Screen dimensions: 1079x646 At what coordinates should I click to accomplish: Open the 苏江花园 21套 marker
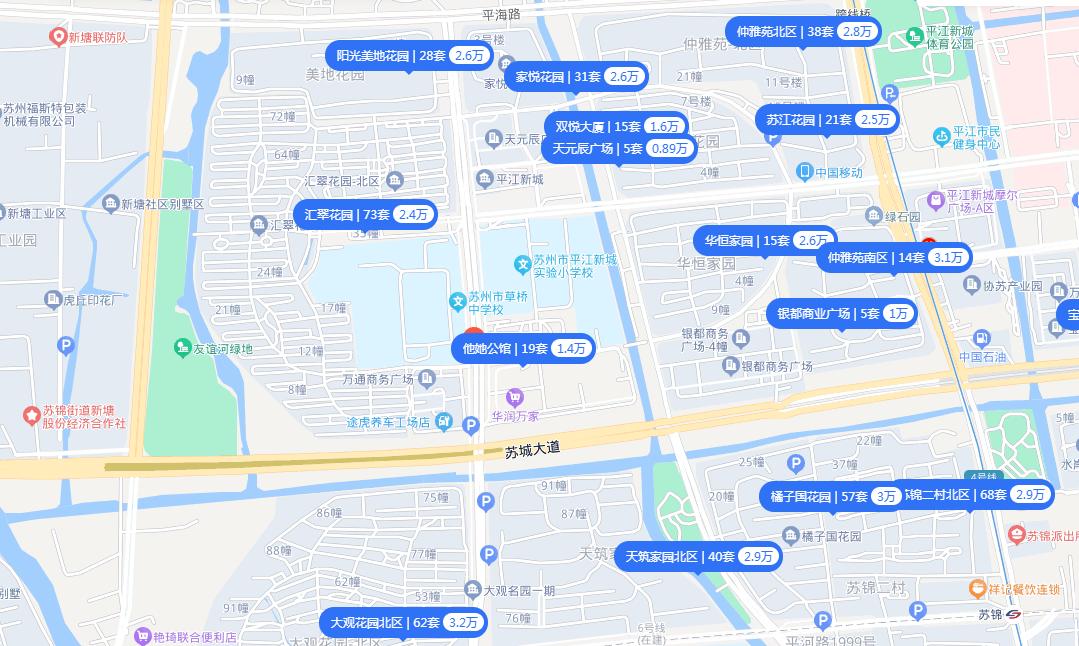(827, 119)
